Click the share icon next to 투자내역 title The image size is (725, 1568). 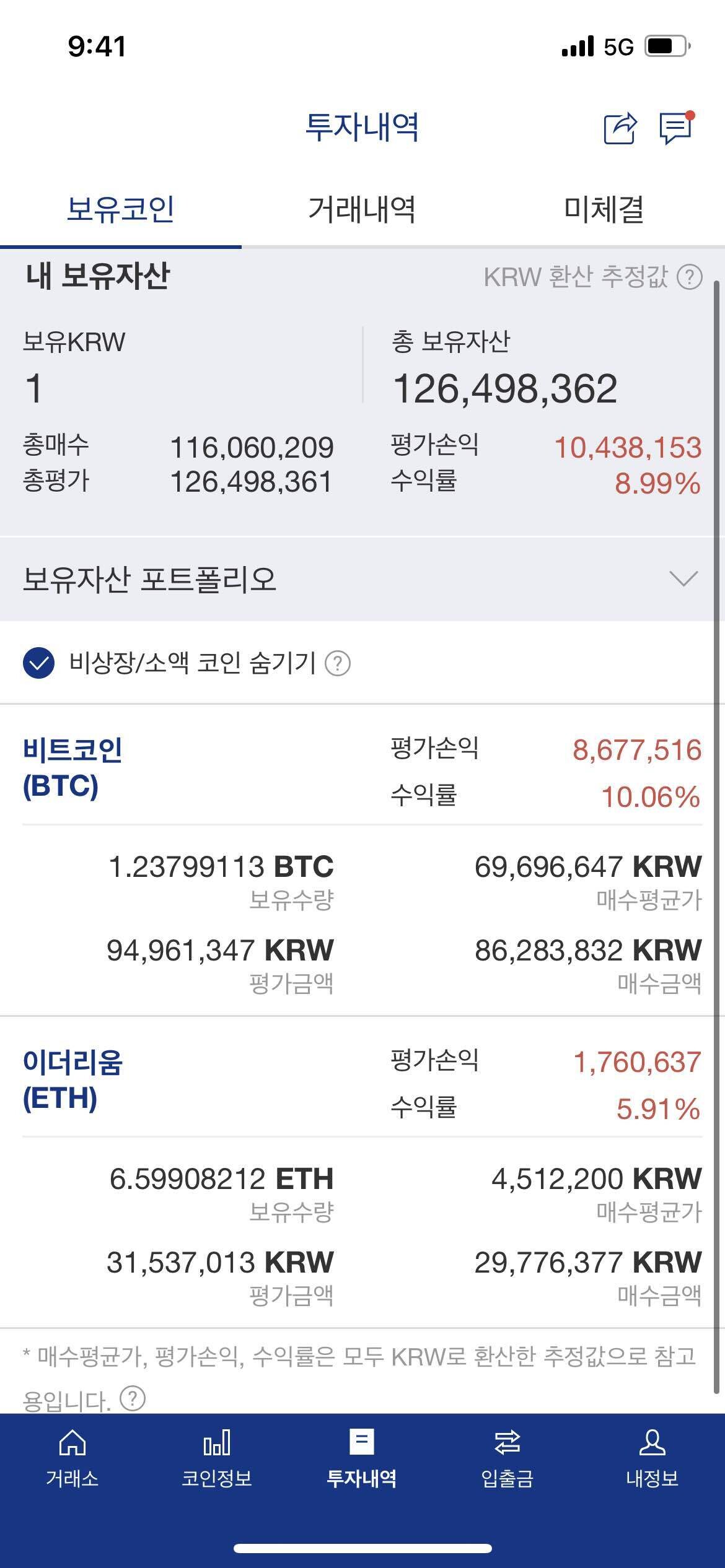pos(618,127)
